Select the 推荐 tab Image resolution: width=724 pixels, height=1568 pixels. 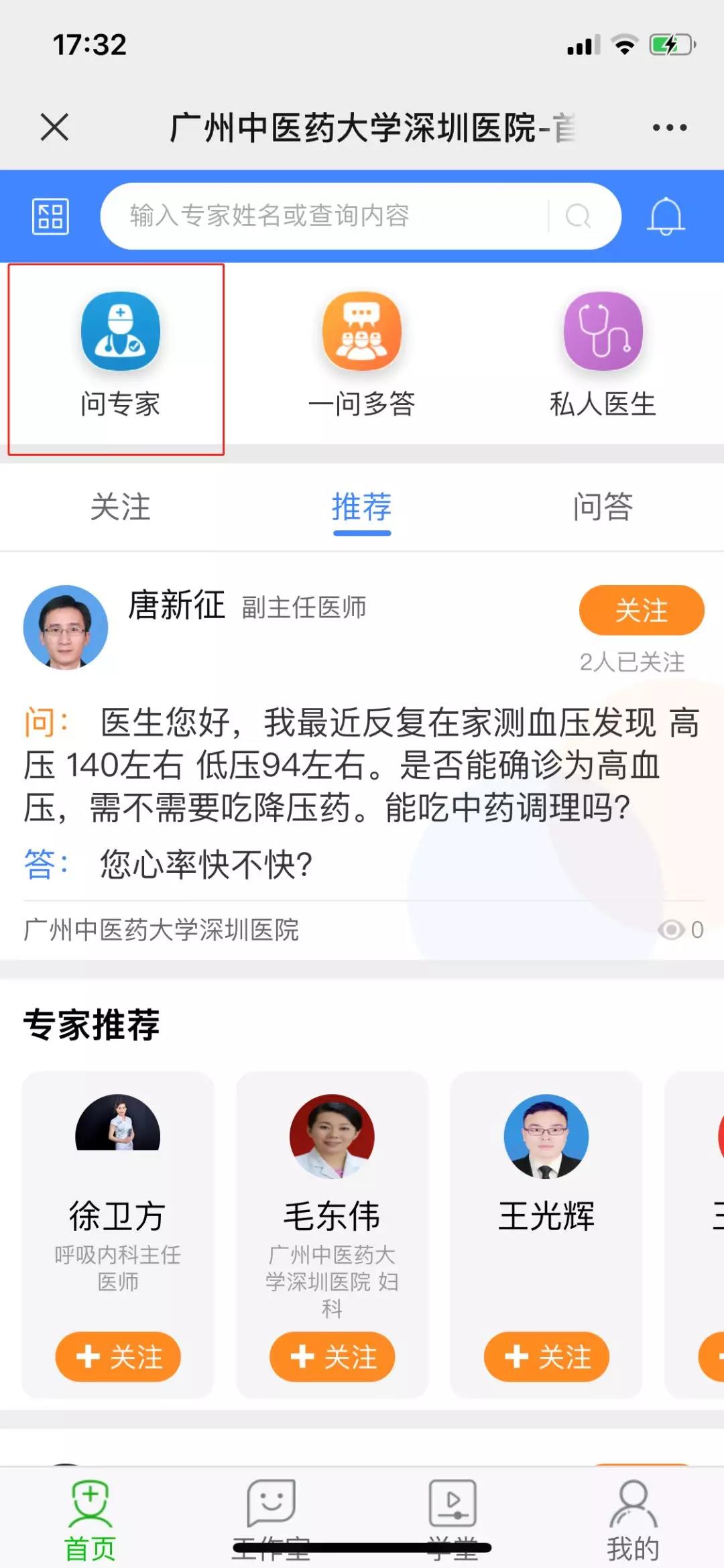362,507
